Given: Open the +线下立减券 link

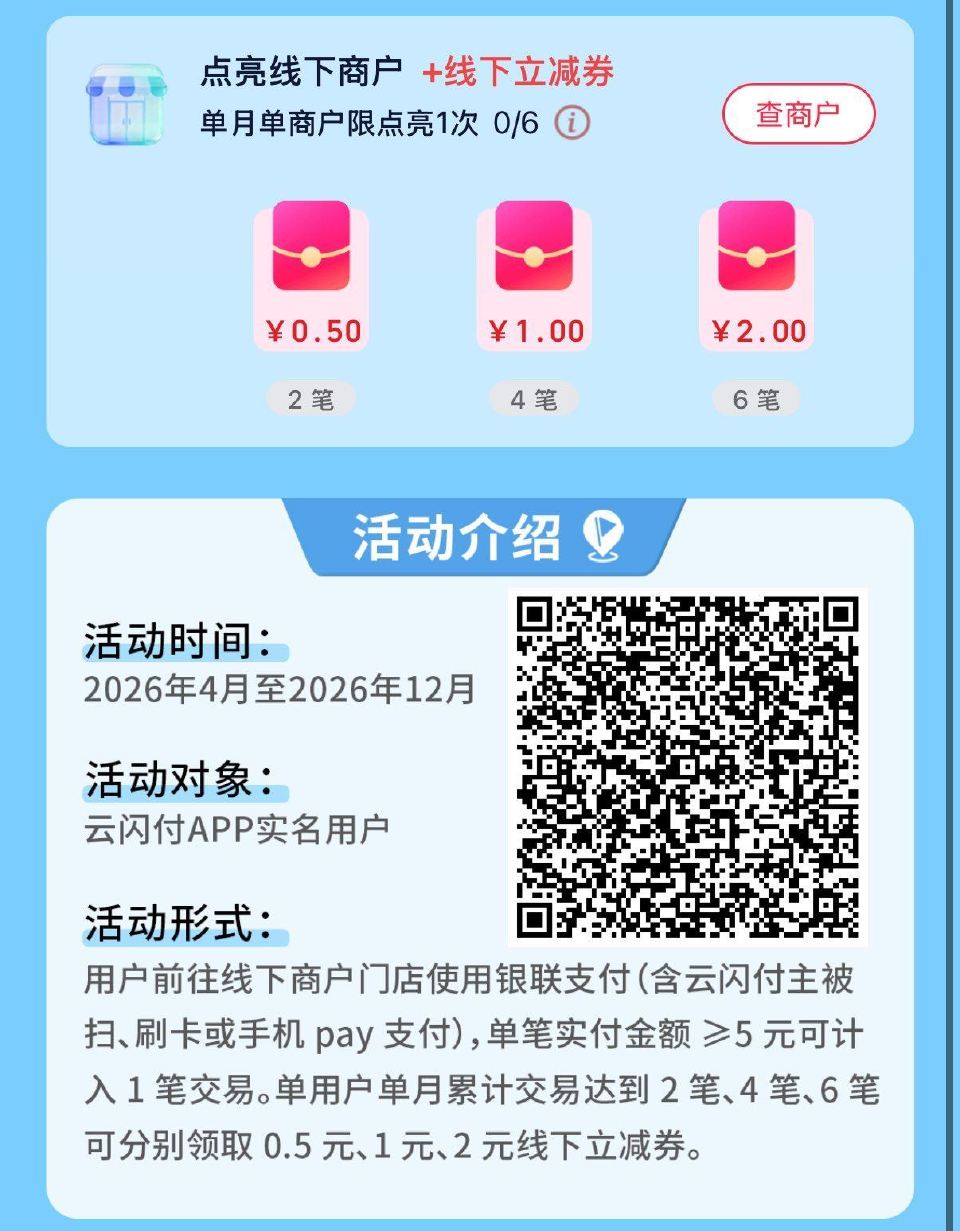Looking at the screenshot, I should [x=516, y=73].
